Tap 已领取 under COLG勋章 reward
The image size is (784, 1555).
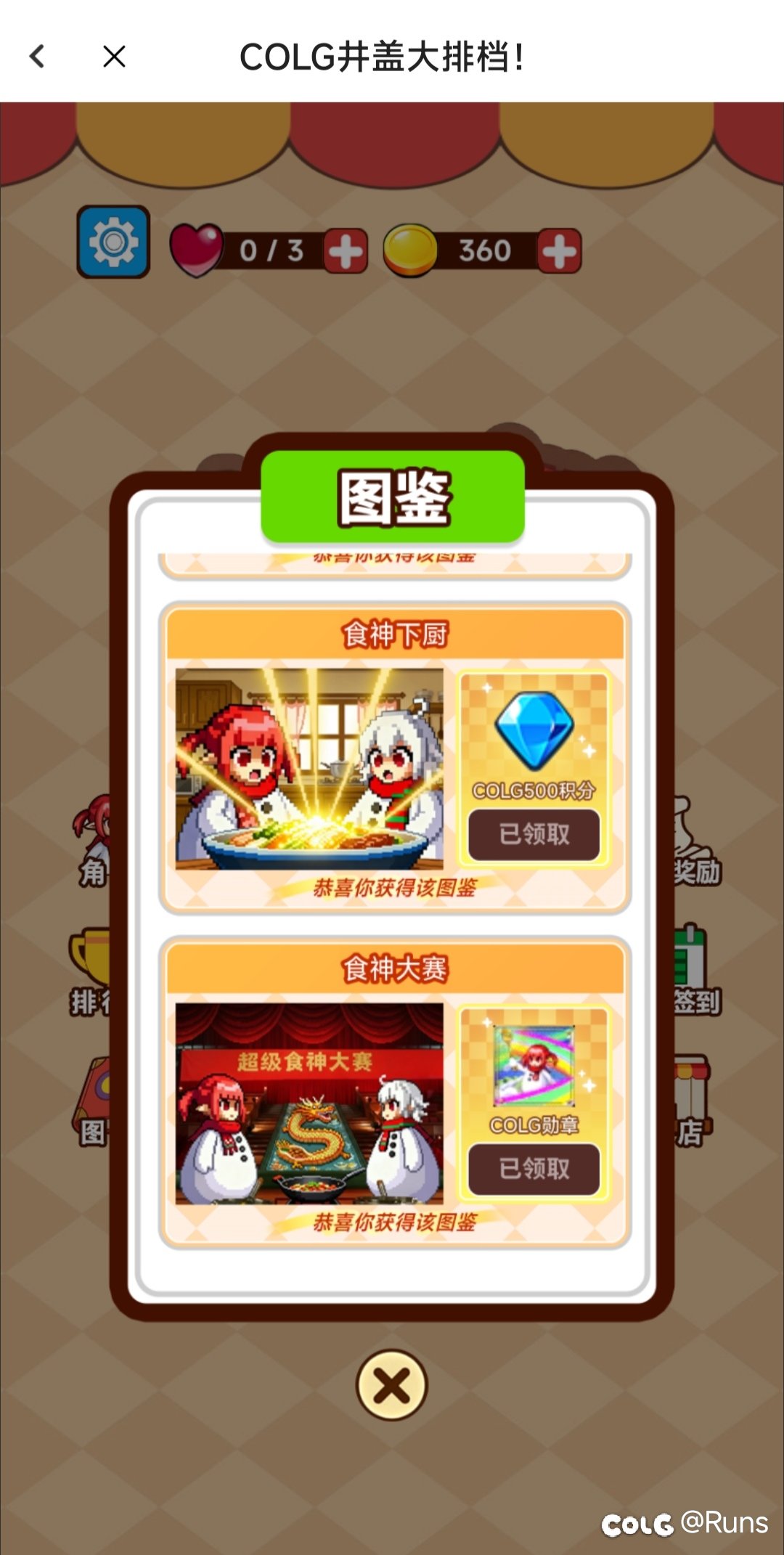tap(534, 1169)
